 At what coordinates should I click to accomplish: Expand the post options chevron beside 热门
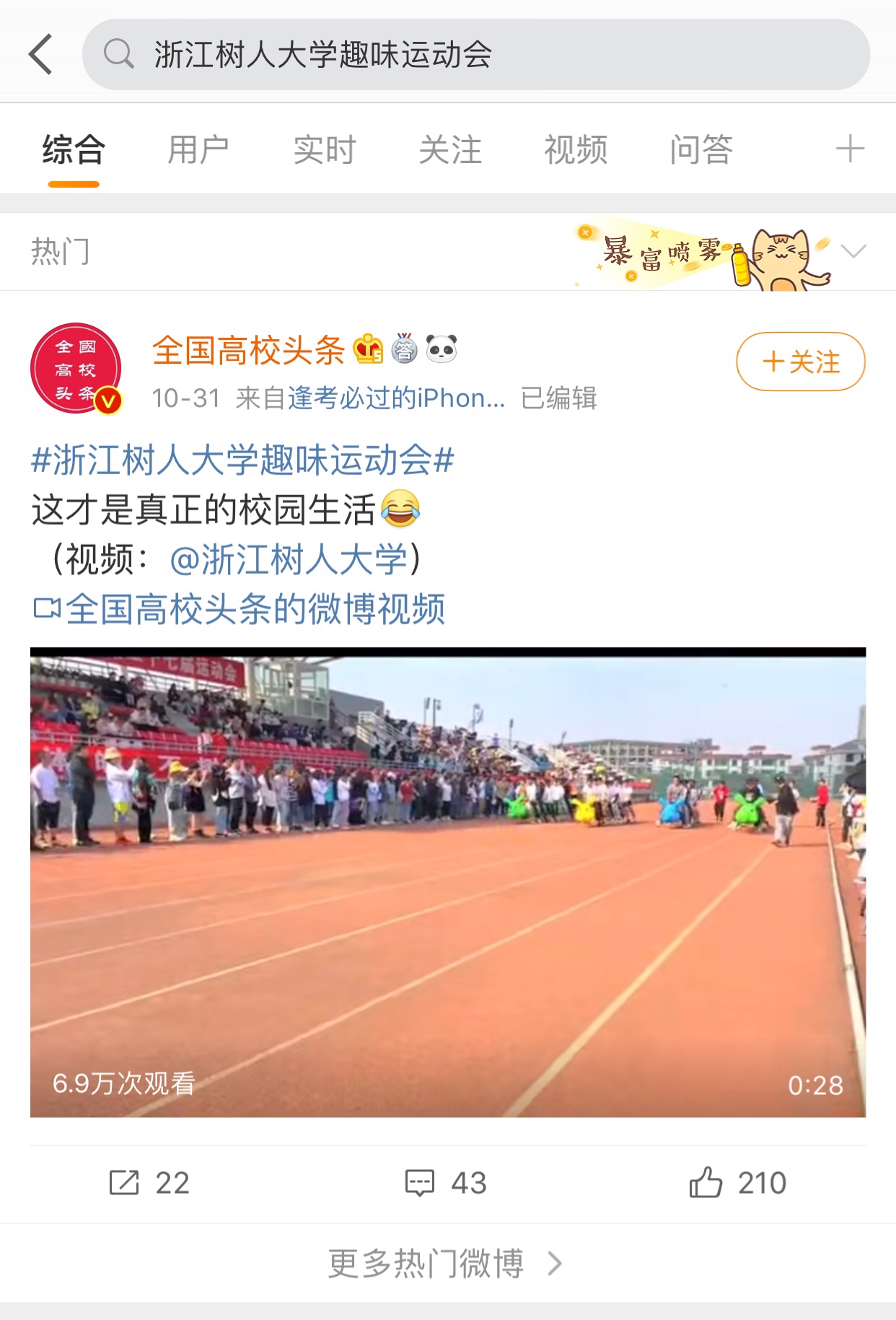853,251
